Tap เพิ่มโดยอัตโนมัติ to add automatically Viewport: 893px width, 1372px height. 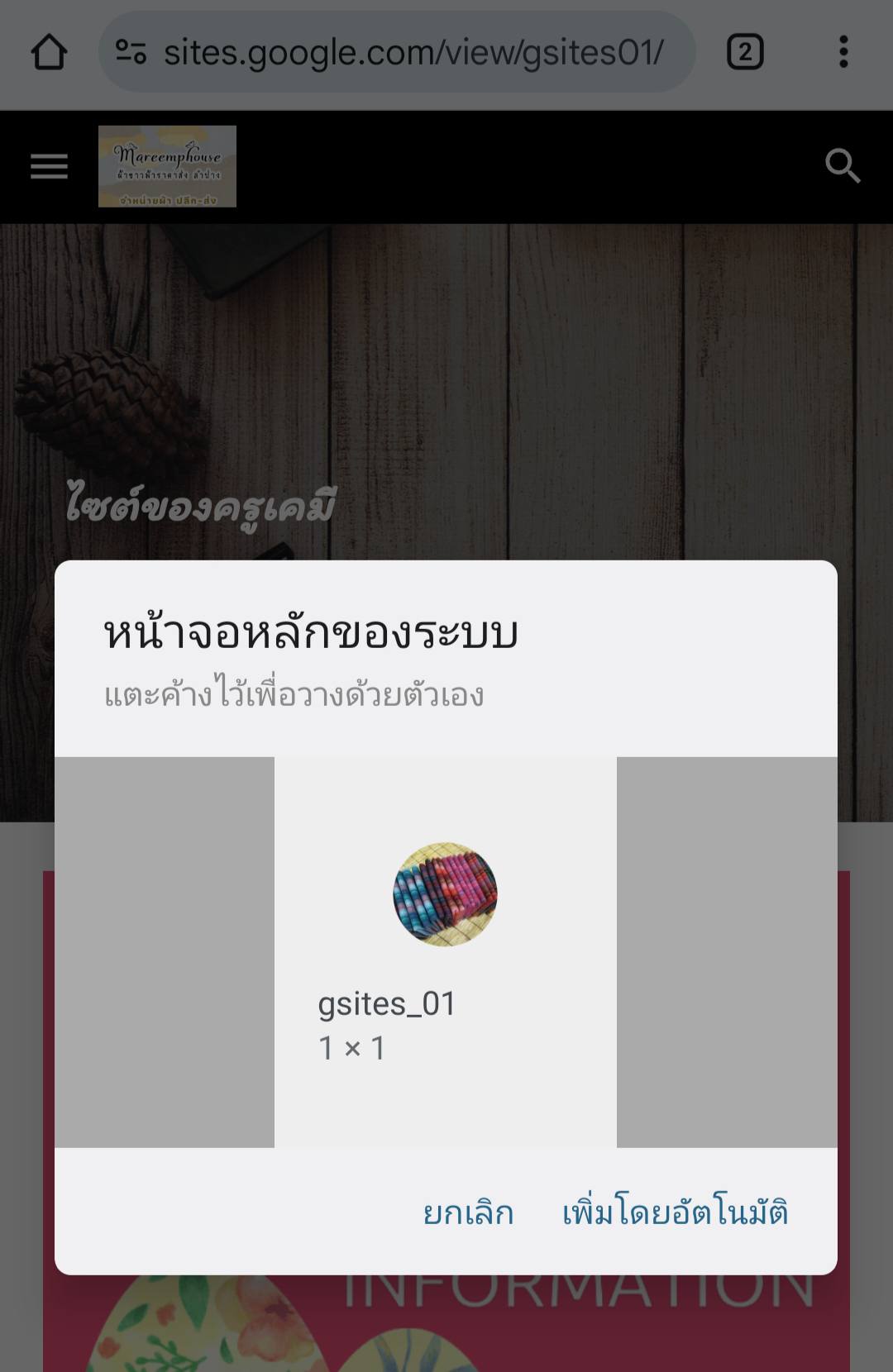pos(675,1212)
